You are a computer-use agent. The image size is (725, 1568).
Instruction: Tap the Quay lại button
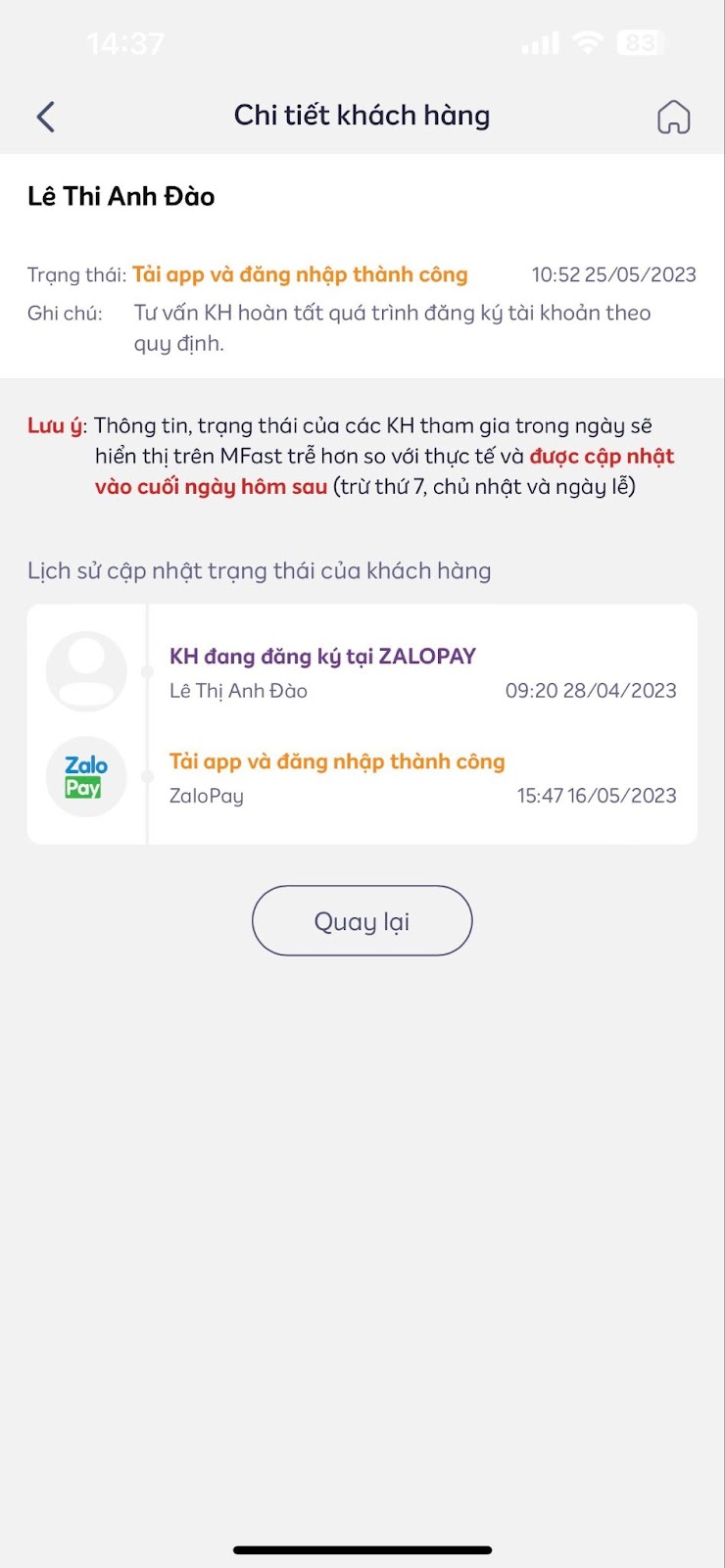click(362, 920)
